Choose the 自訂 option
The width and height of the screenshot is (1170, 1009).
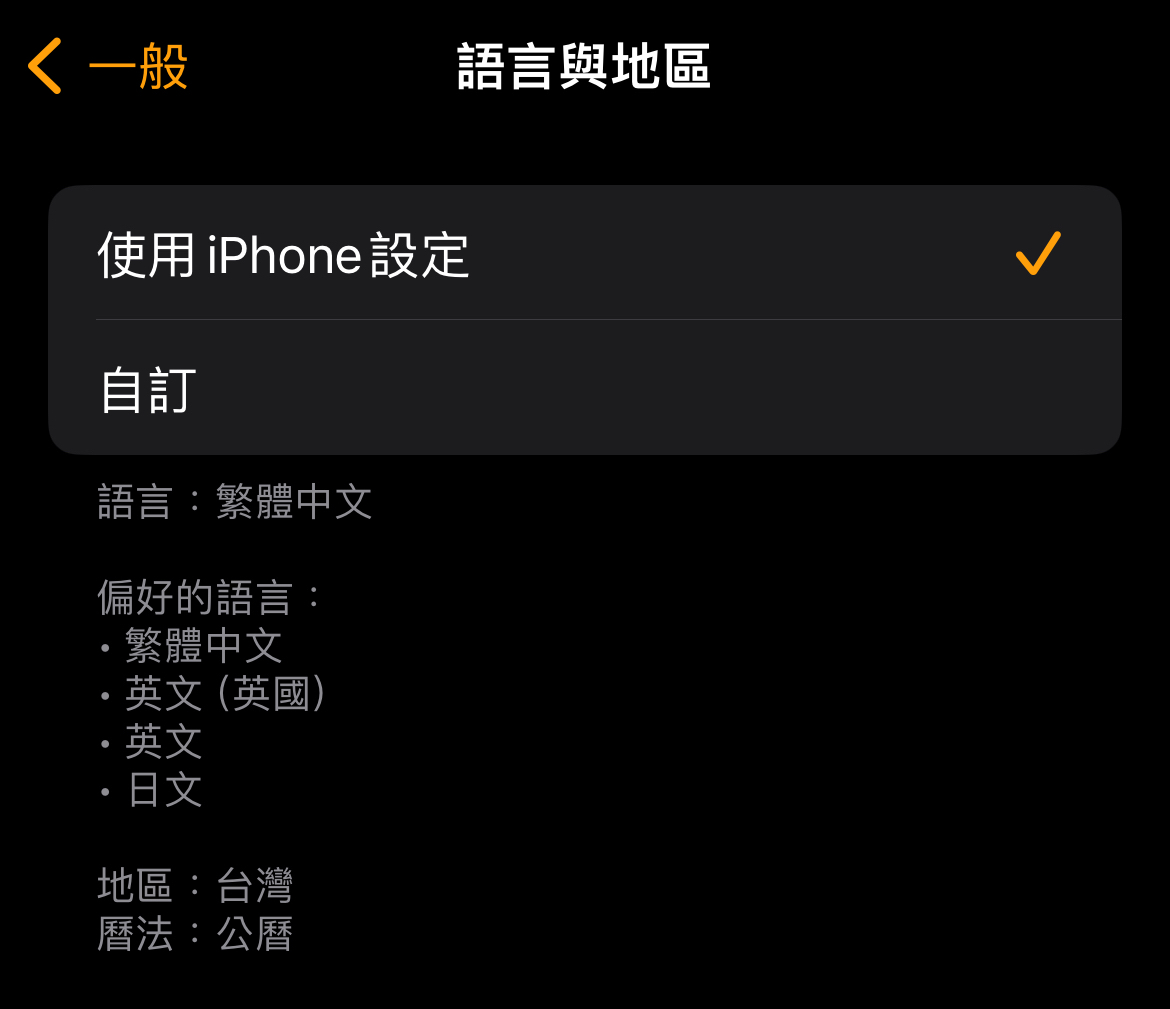coord(584,390)
